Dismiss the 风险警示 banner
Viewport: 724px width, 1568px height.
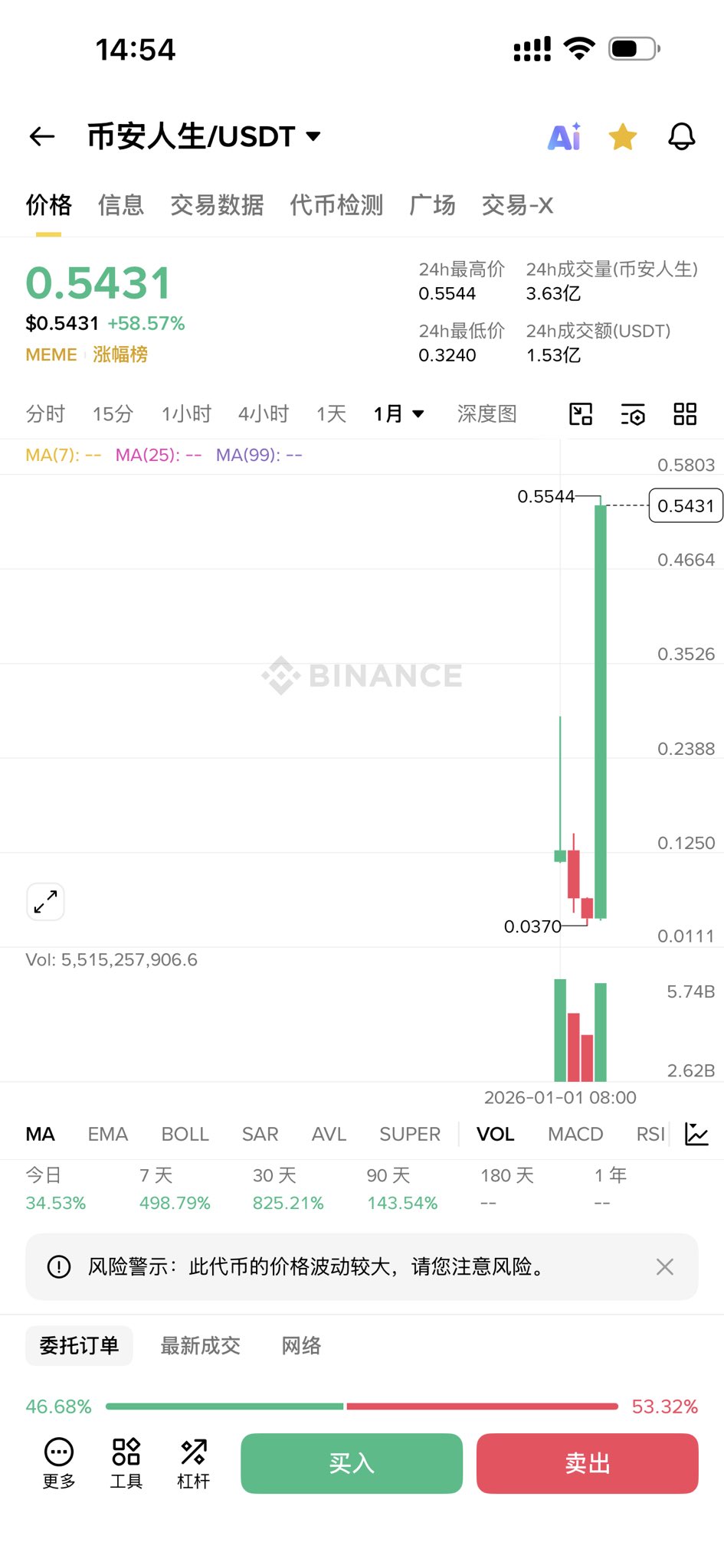pos(664,1267)
